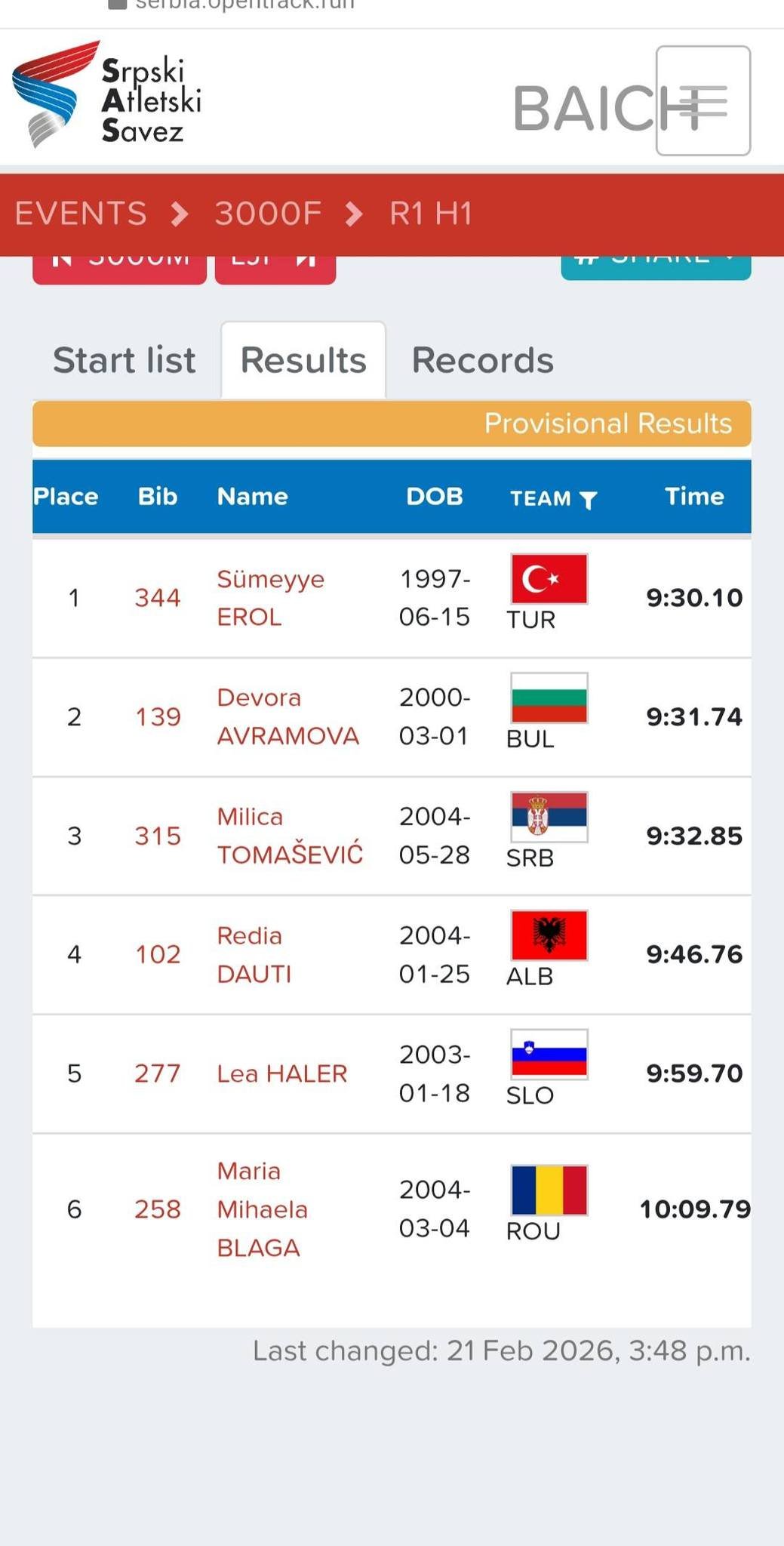Image resolution: width=784 pixels, height=1546 pixels.
Task: Select the Results tab
Action: [x=303, y=360]
